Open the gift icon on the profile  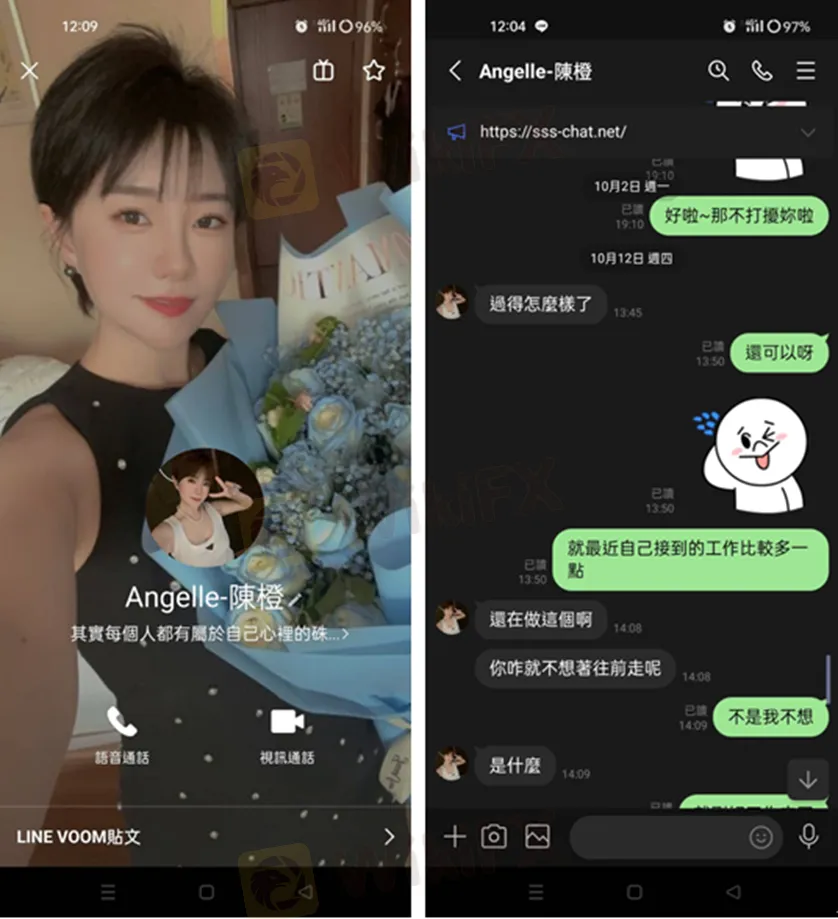pyautogui.click(x=322, y=71)
